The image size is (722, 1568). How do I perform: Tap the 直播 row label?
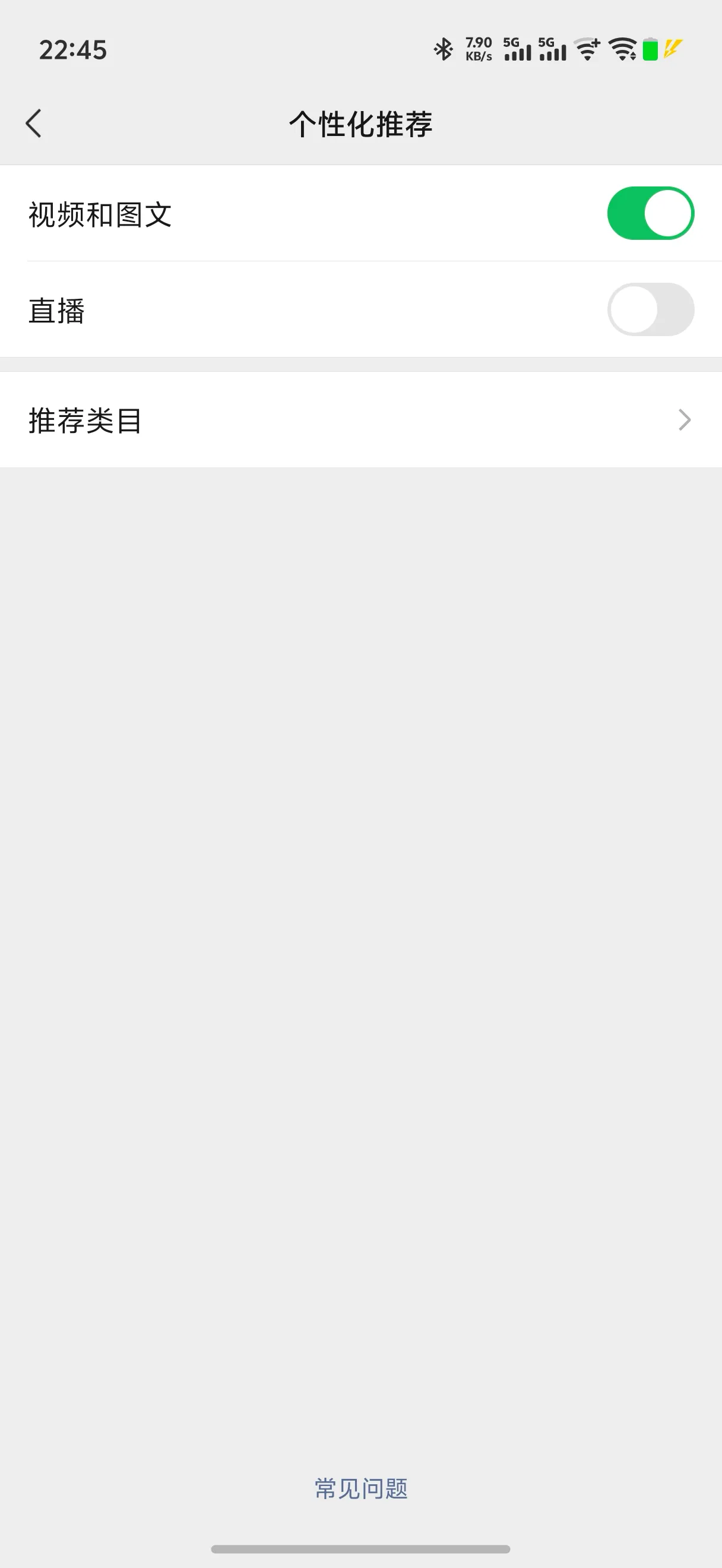[x=58, y=310]
